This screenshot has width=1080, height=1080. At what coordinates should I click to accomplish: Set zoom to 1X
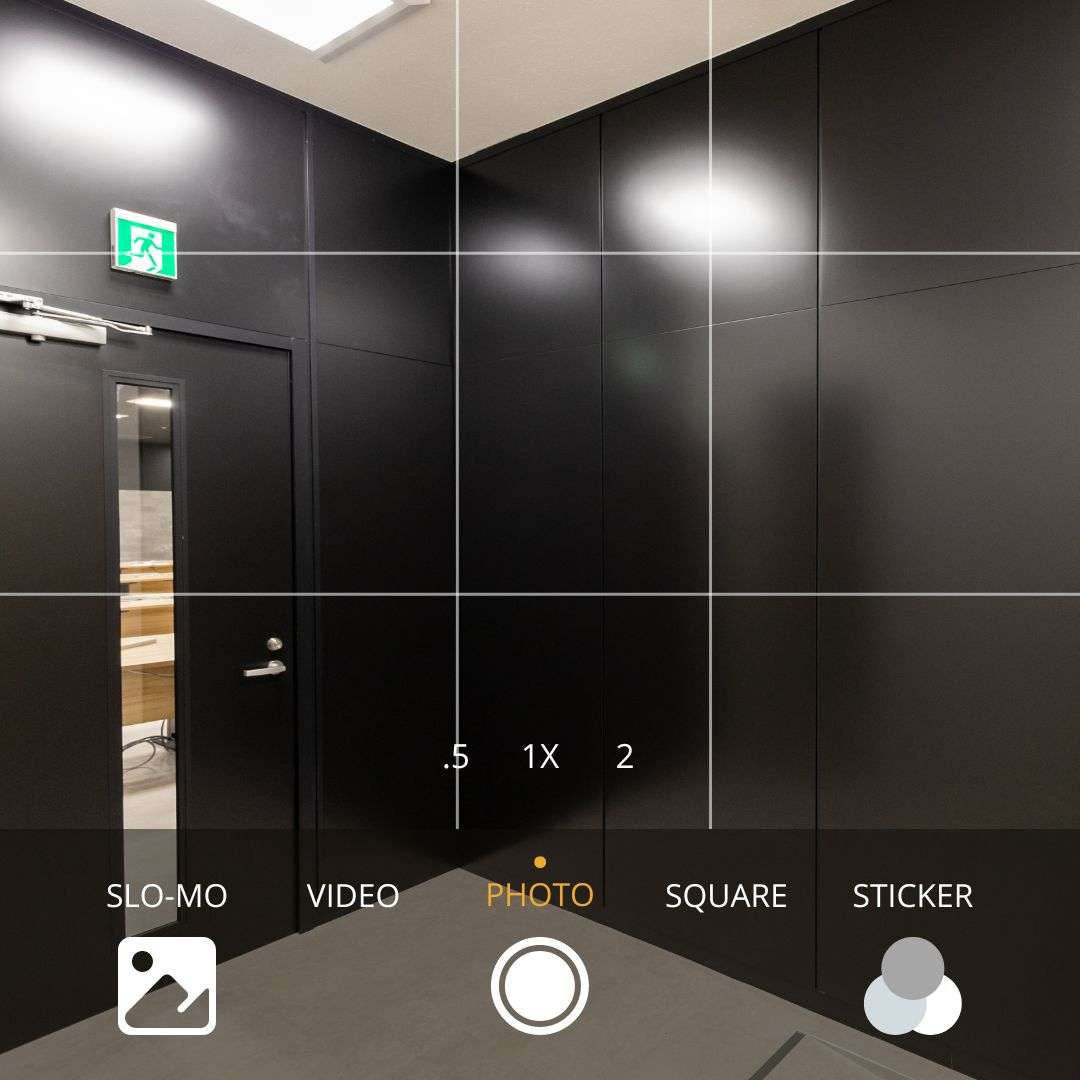541,757
